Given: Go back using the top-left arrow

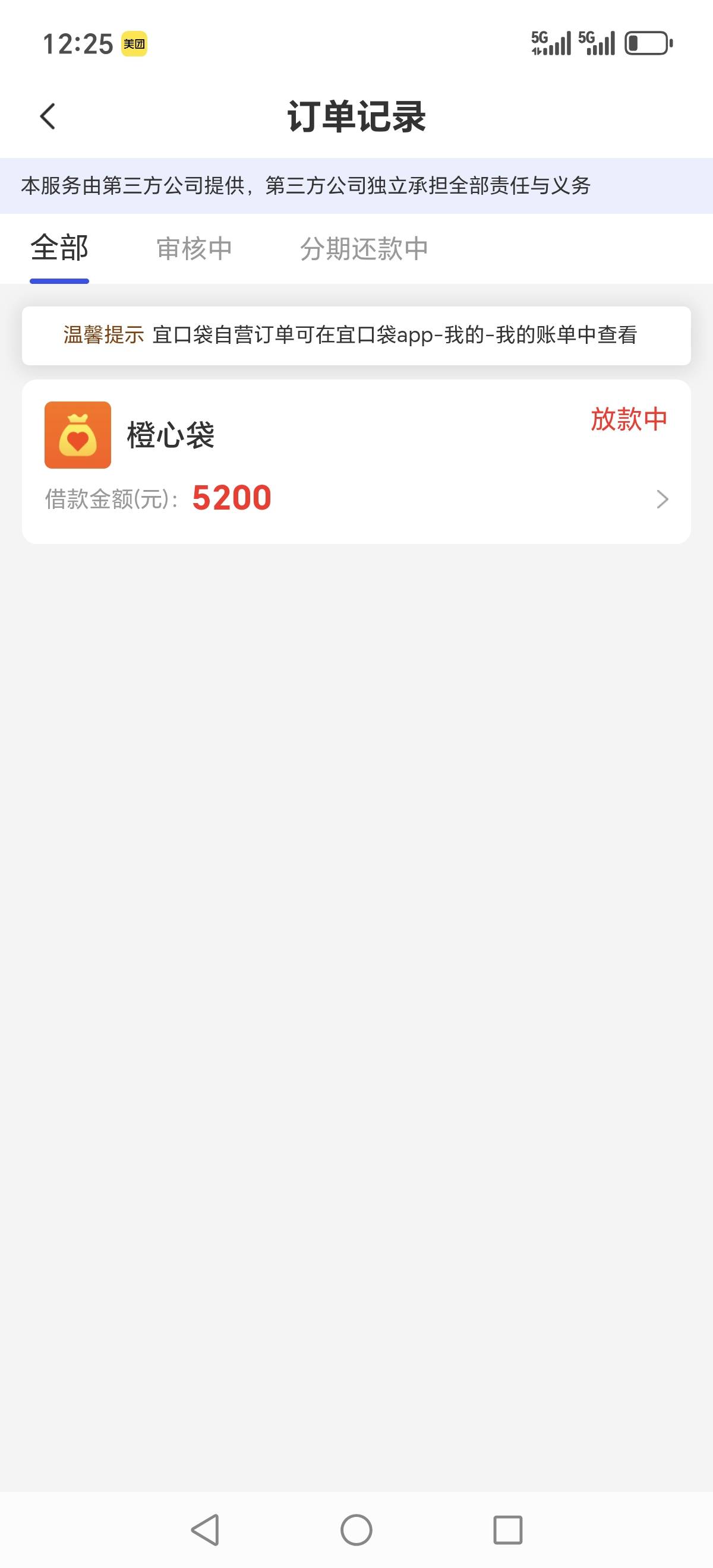Looking at the screenshot, I should pos(48,116).
